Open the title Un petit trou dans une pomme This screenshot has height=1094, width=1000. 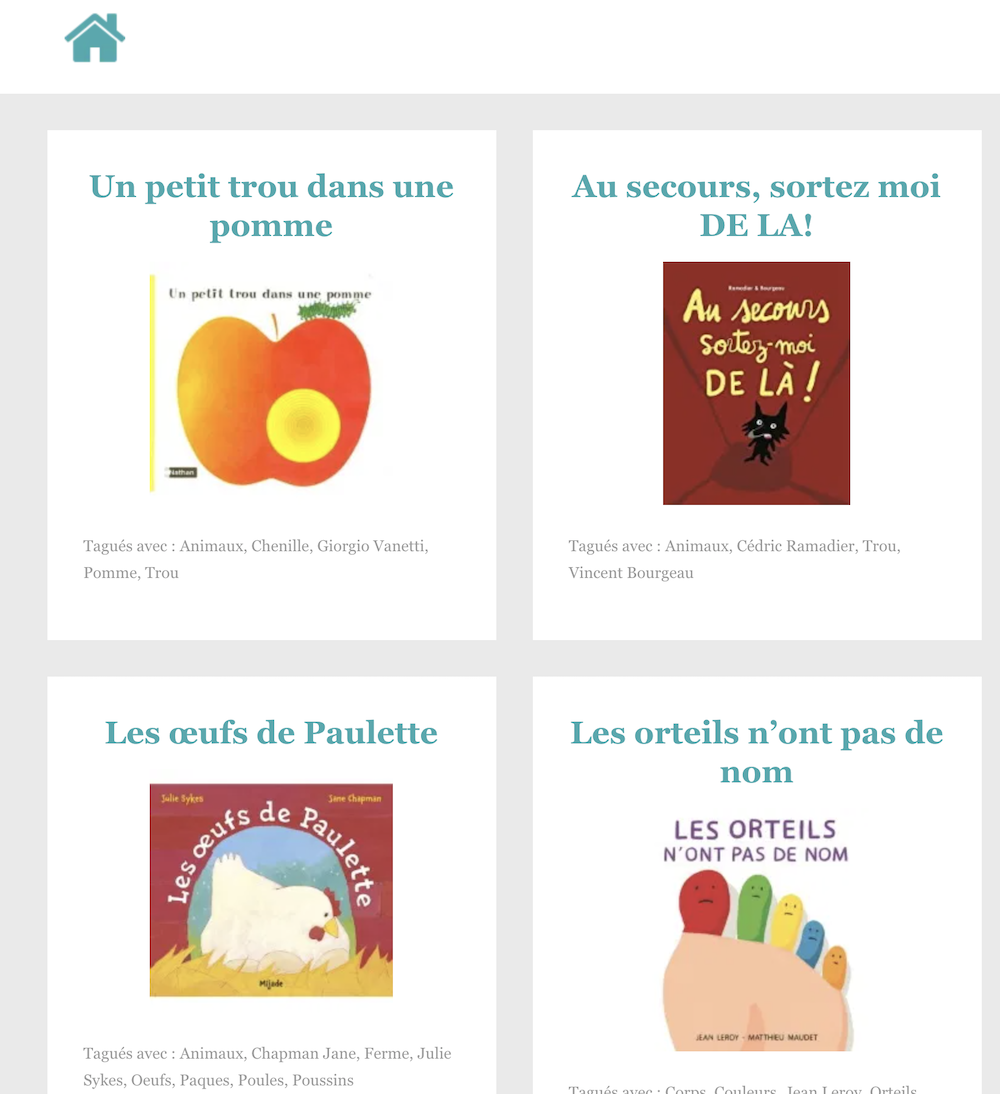tap(271, 205)
